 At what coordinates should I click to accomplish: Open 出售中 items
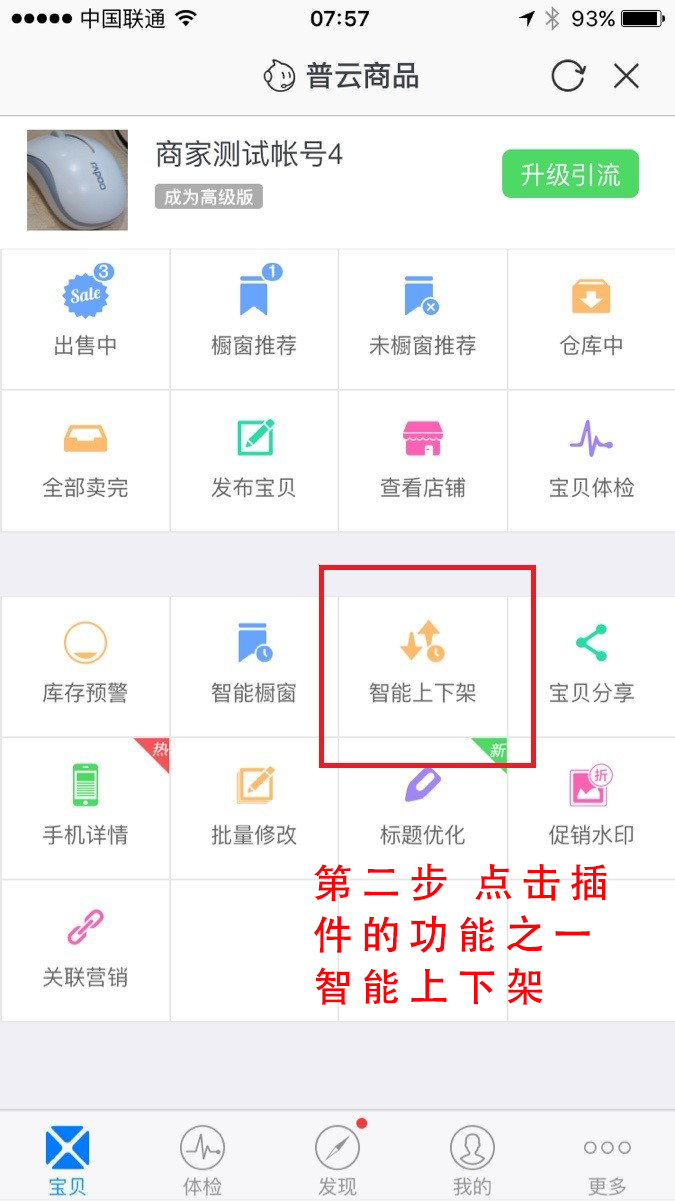point(85,318)
